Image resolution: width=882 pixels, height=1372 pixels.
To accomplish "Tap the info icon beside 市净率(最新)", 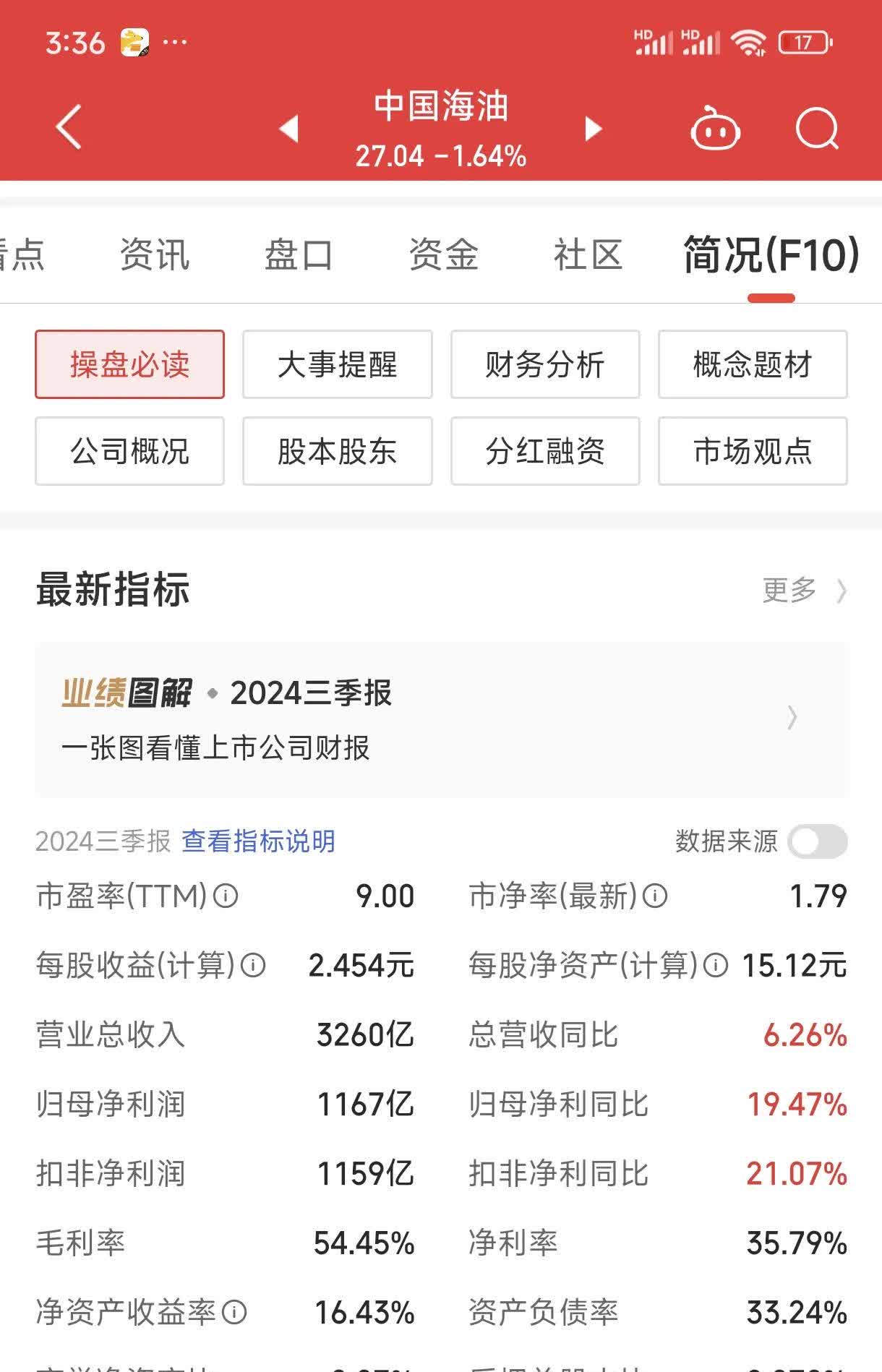I will [x=655, y=897].
